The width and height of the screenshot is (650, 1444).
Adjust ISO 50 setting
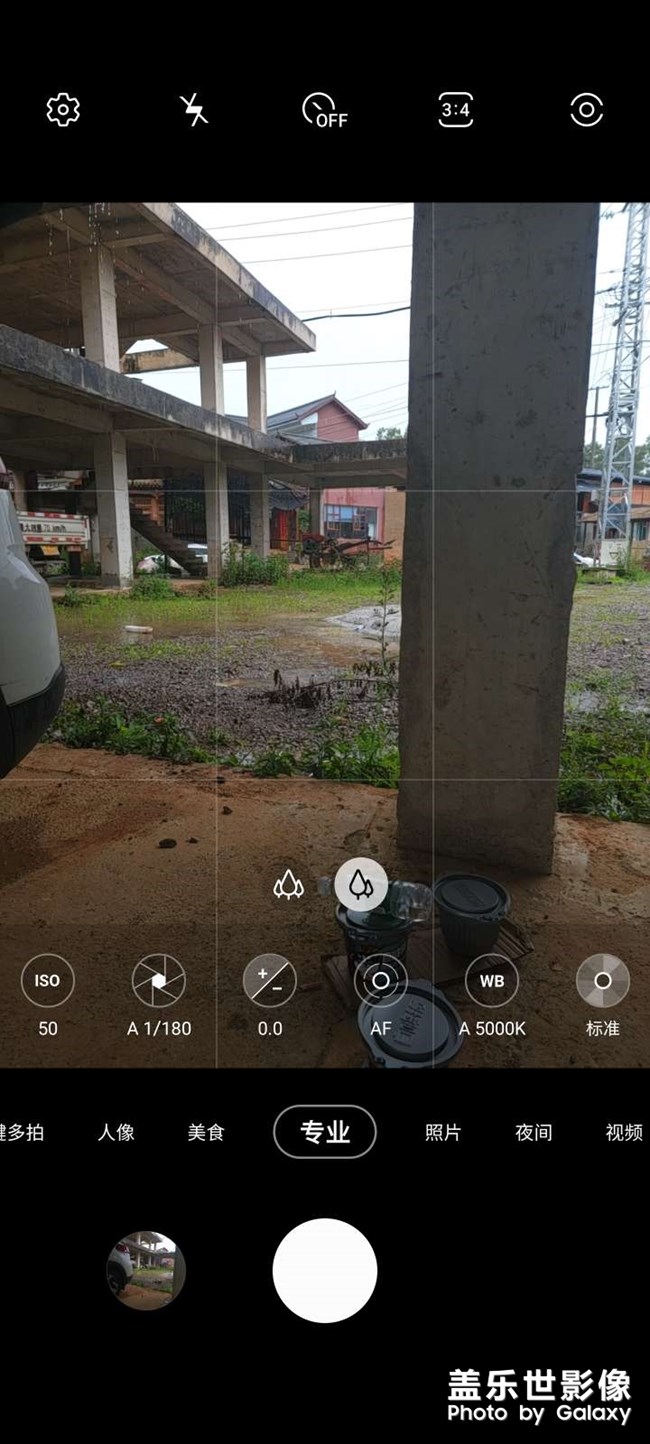(x=48, y=981)
